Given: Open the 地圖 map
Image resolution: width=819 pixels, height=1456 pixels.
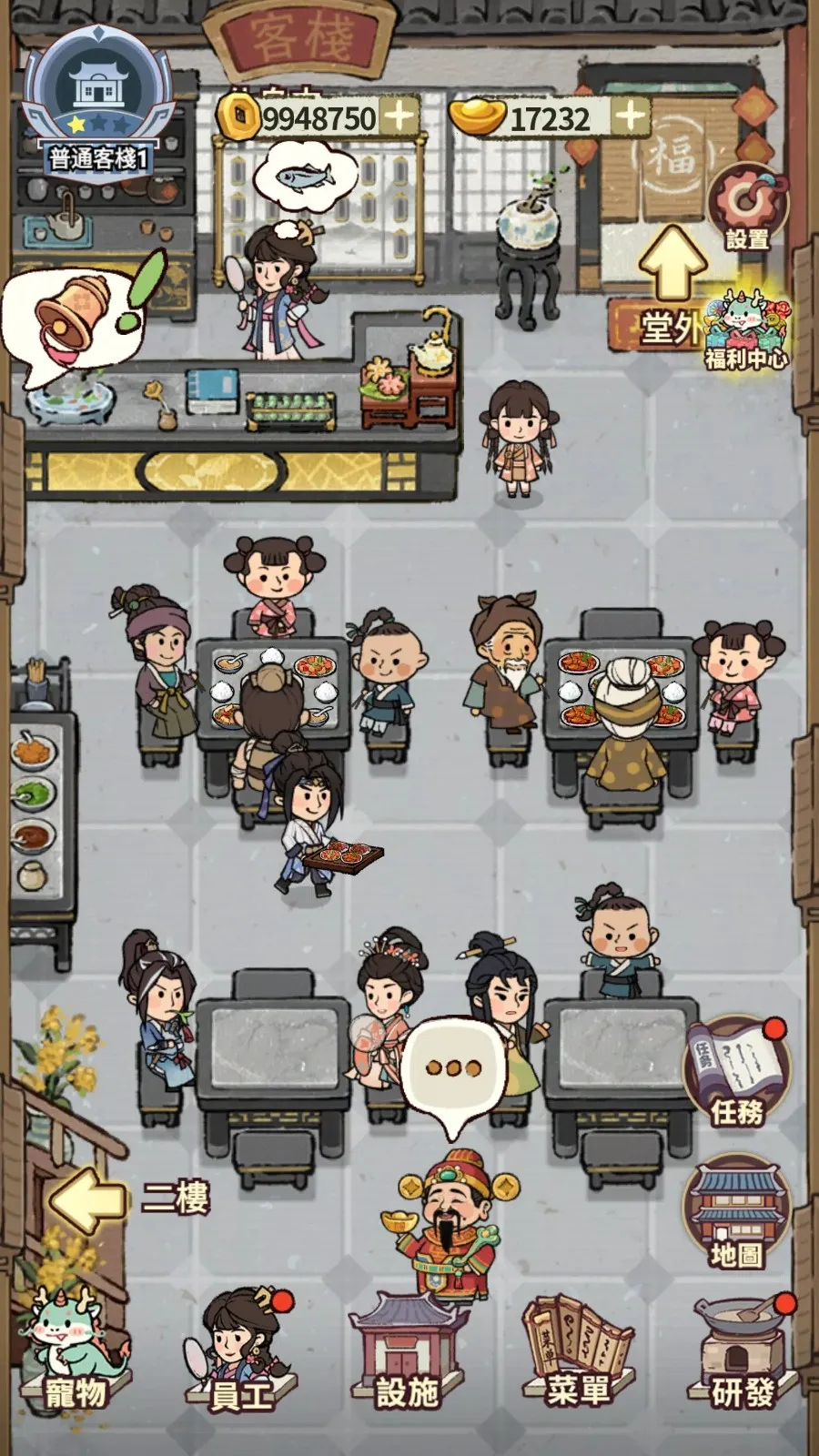Looking at the screenshot, I should (736, 1212).
